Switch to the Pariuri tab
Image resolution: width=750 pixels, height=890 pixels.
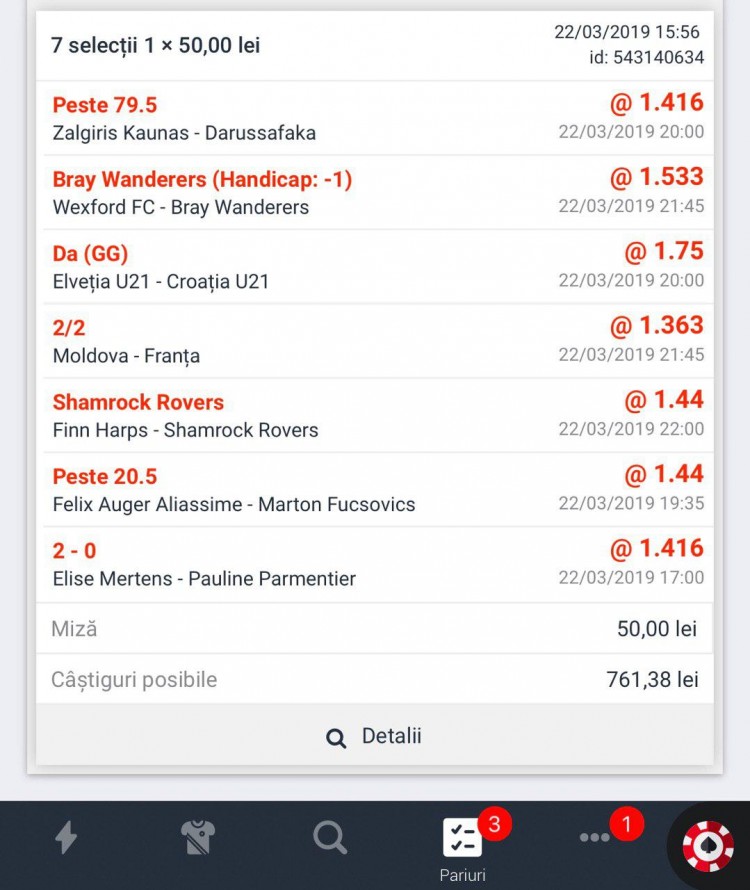462,846
